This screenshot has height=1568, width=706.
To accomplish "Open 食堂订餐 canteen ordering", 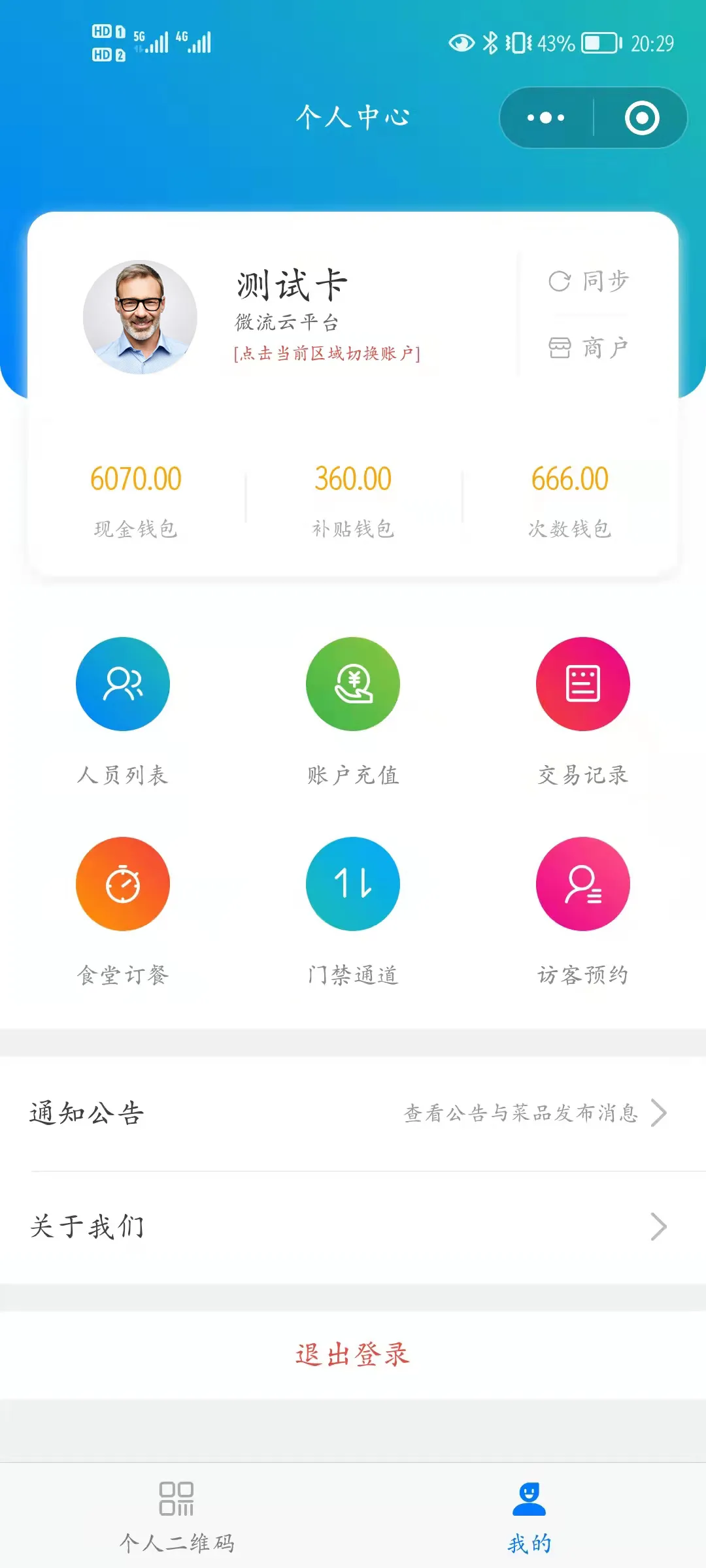I will coord(123,909).
